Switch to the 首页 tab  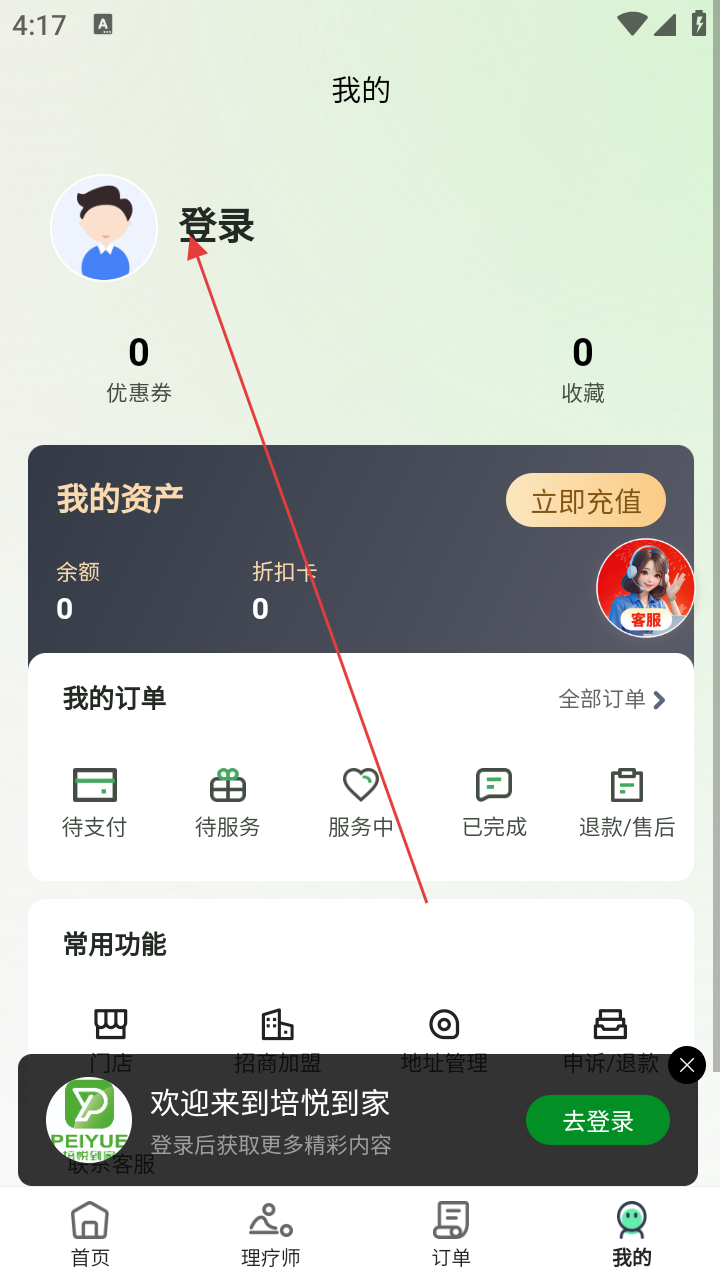click(x=90, y=1234)
